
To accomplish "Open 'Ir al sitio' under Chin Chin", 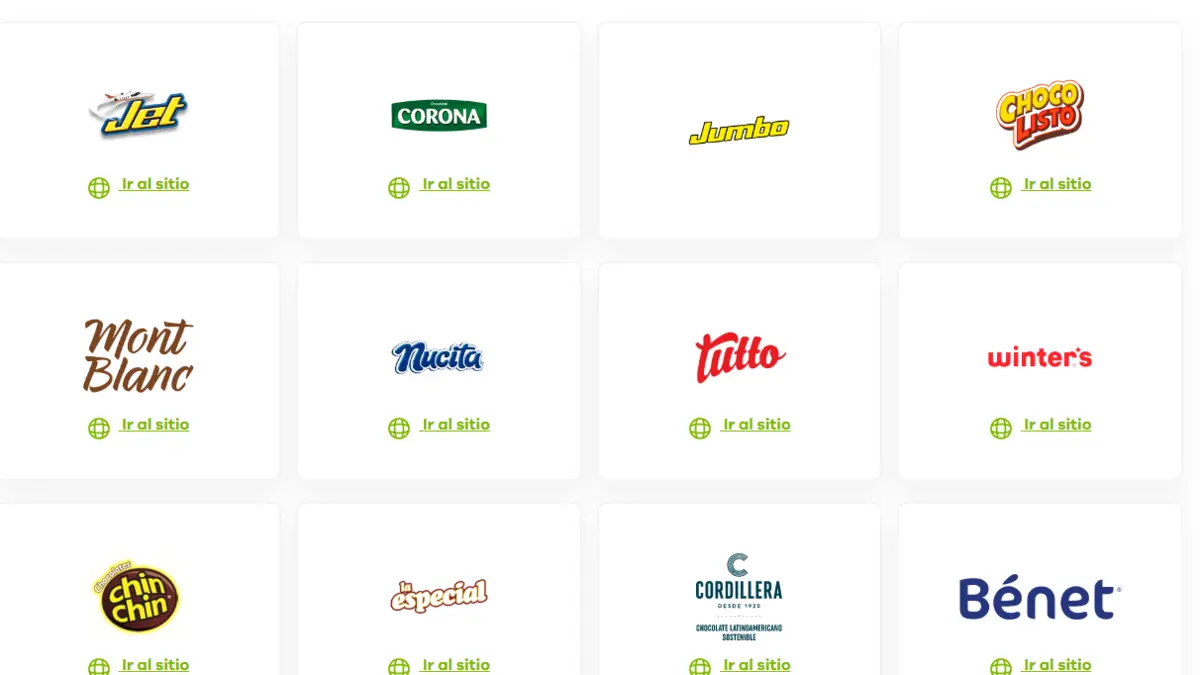I will [154, 665].
